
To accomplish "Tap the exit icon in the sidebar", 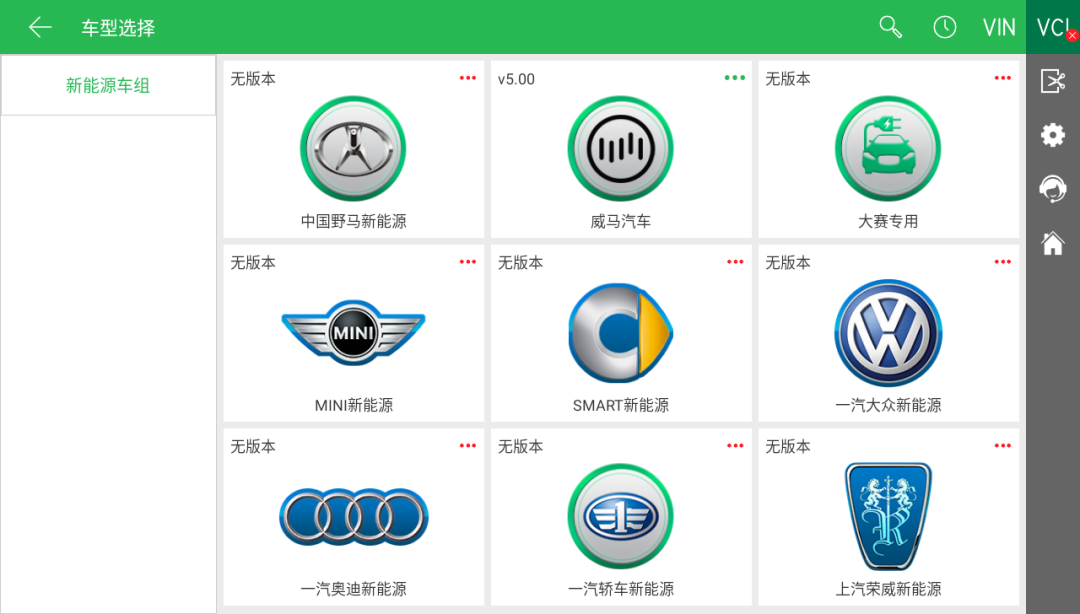I will [1053, 81].
